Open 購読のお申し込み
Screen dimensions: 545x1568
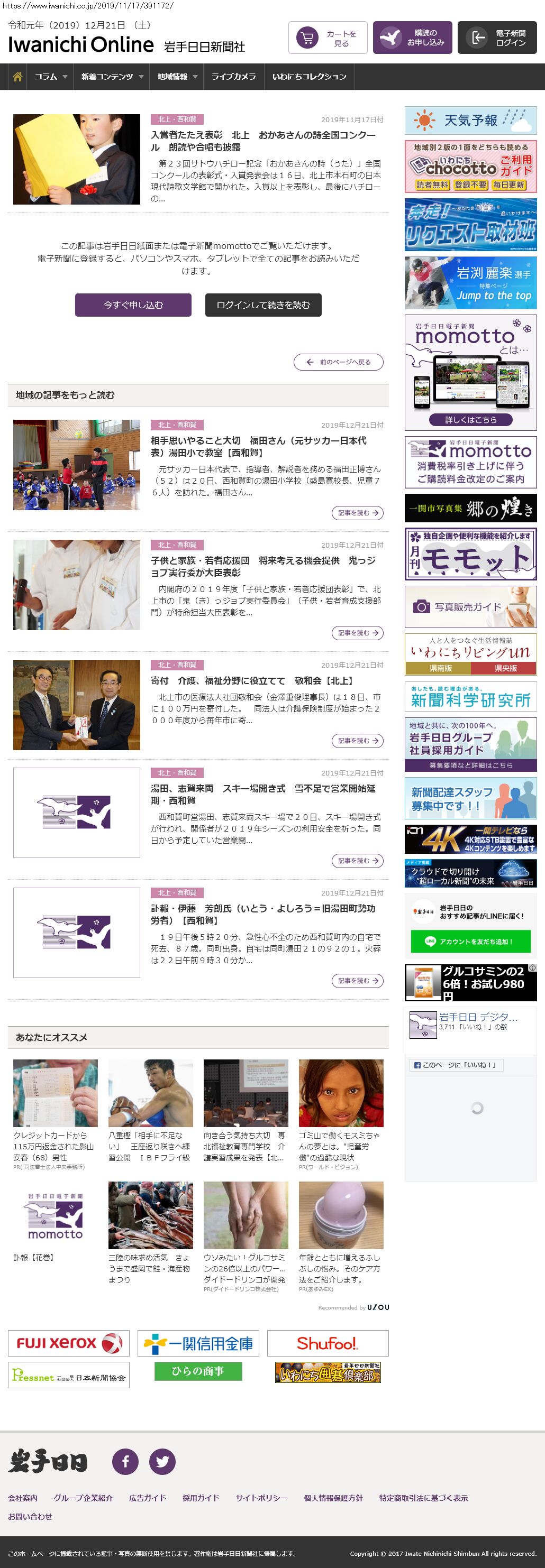(x=412, y=39)
